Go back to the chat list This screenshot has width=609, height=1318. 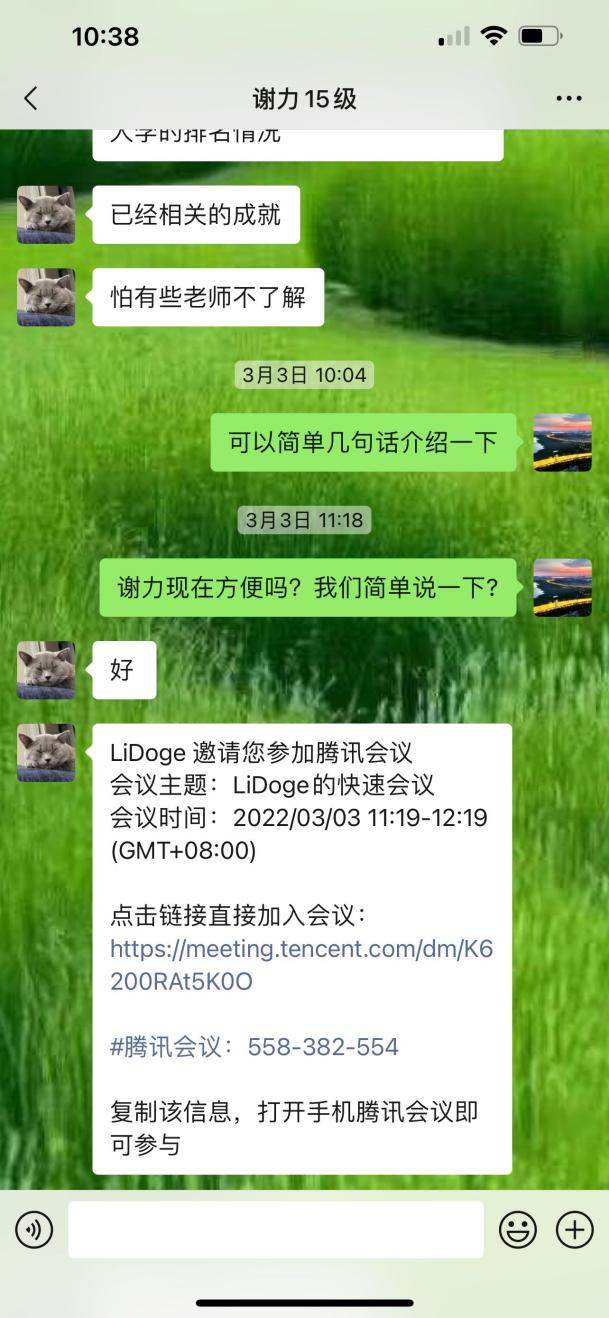30,98
